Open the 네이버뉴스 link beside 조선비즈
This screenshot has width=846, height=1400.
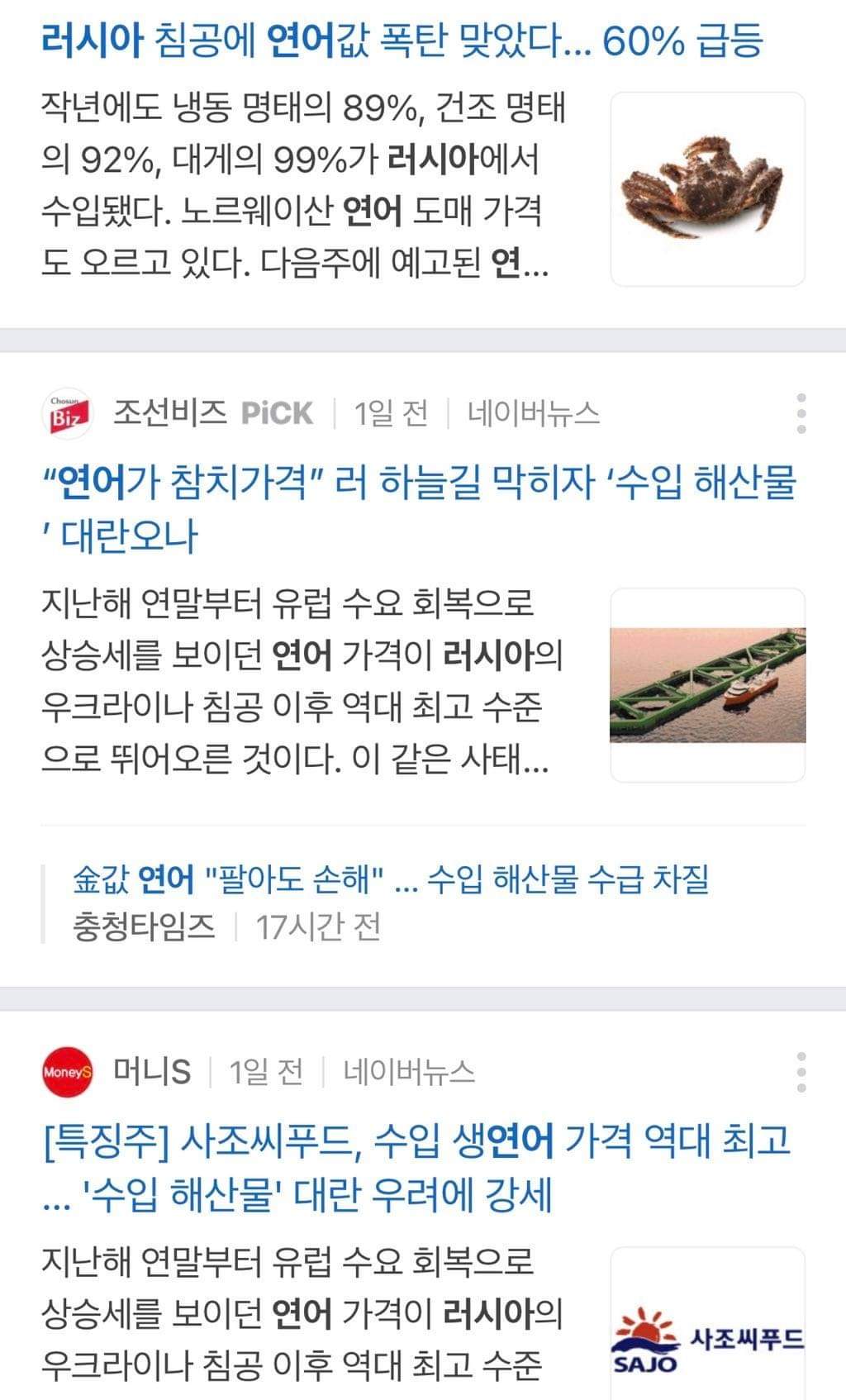[x=533, y=412]
